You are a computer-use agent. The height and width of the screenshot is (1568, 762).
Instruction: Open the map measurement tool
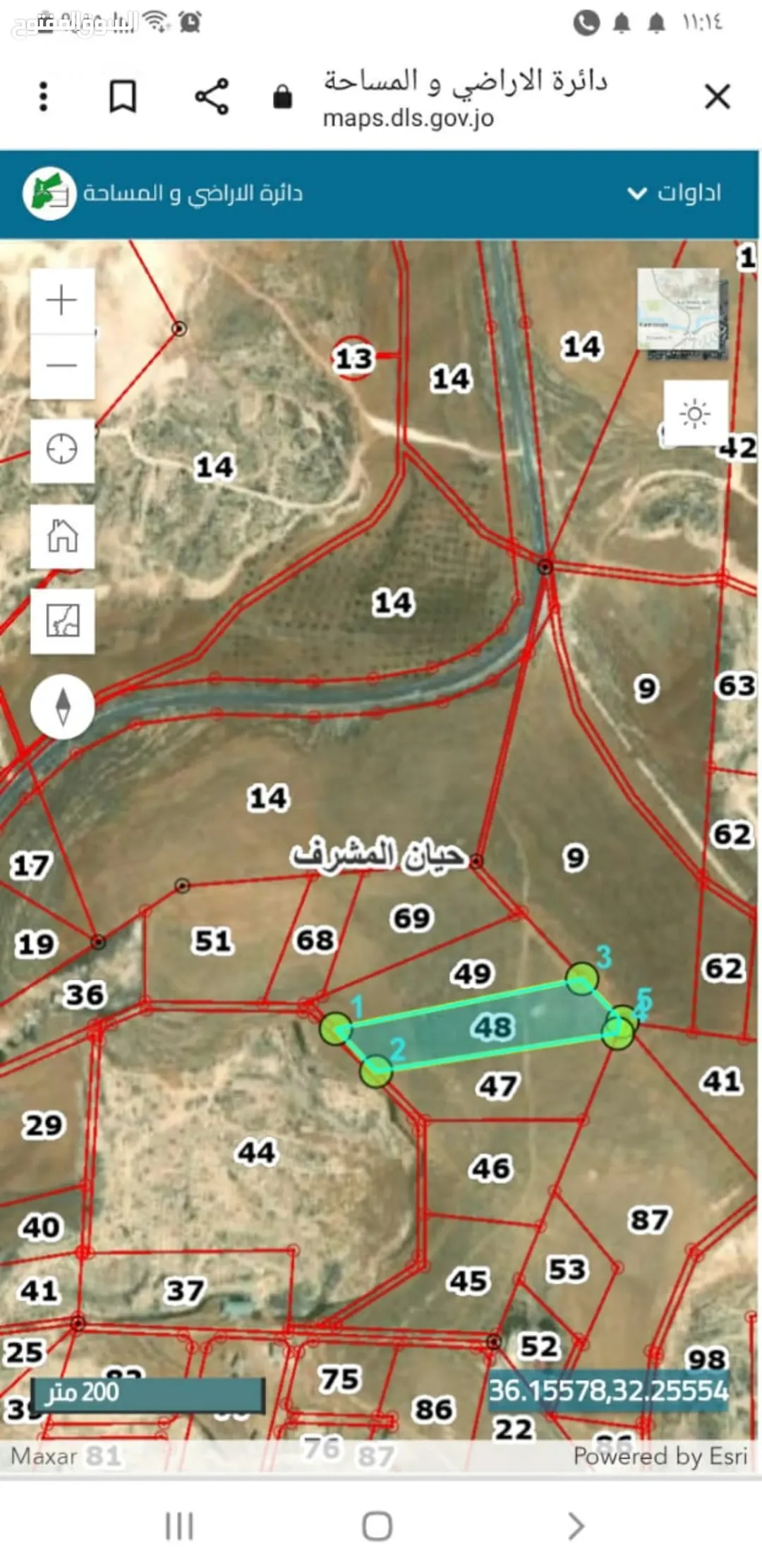62,621
